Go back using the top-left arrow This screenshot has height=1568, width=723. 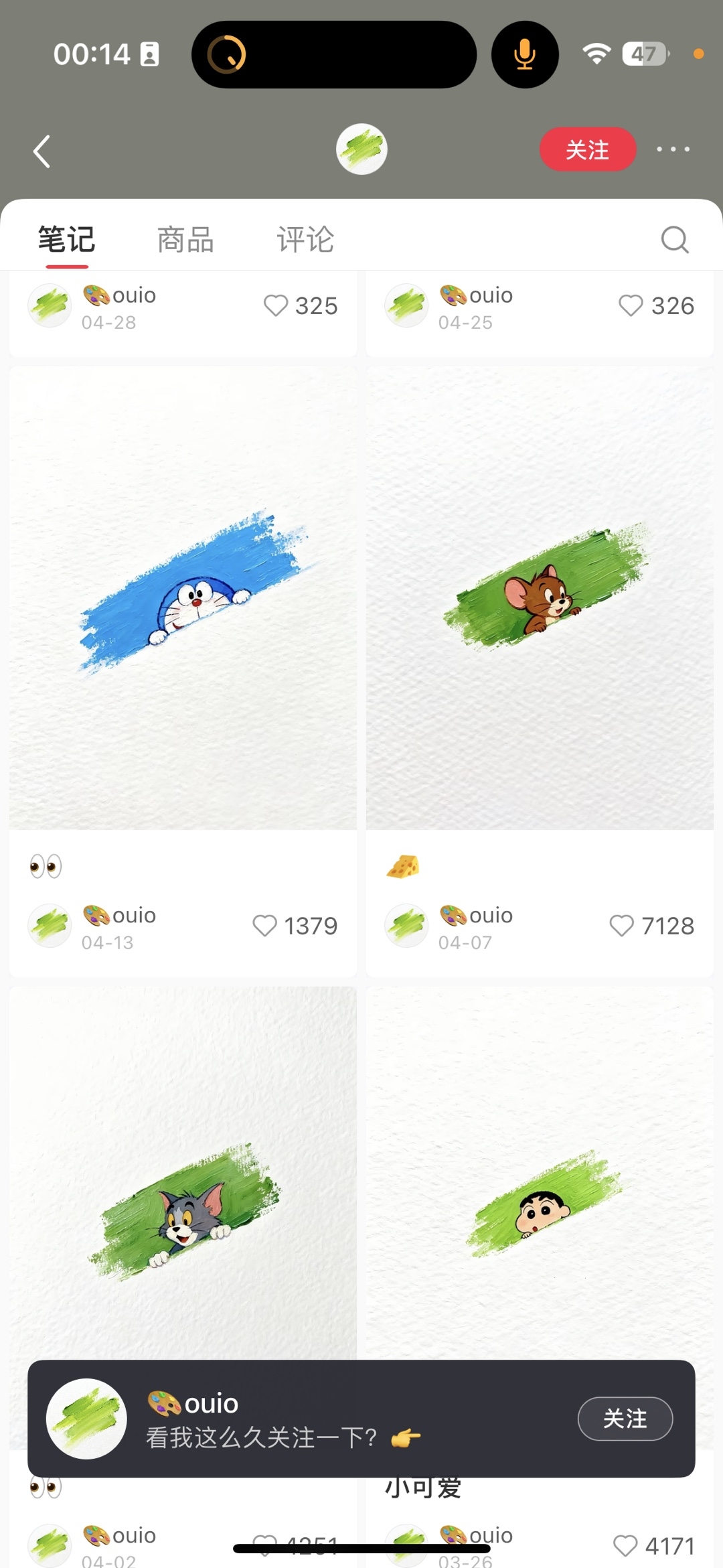coord(42,151)
